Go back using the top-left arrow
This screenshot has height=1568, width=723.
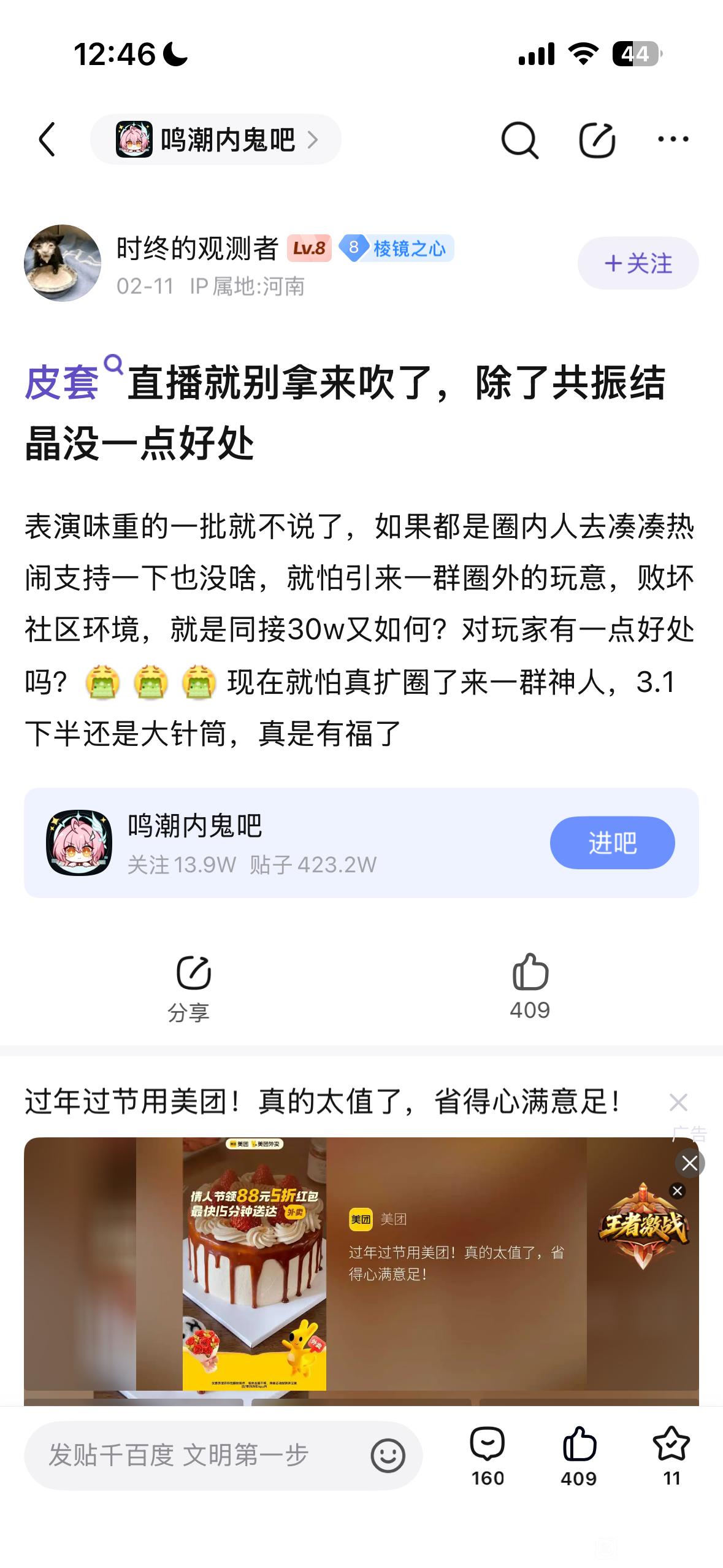tap(47, 139)
